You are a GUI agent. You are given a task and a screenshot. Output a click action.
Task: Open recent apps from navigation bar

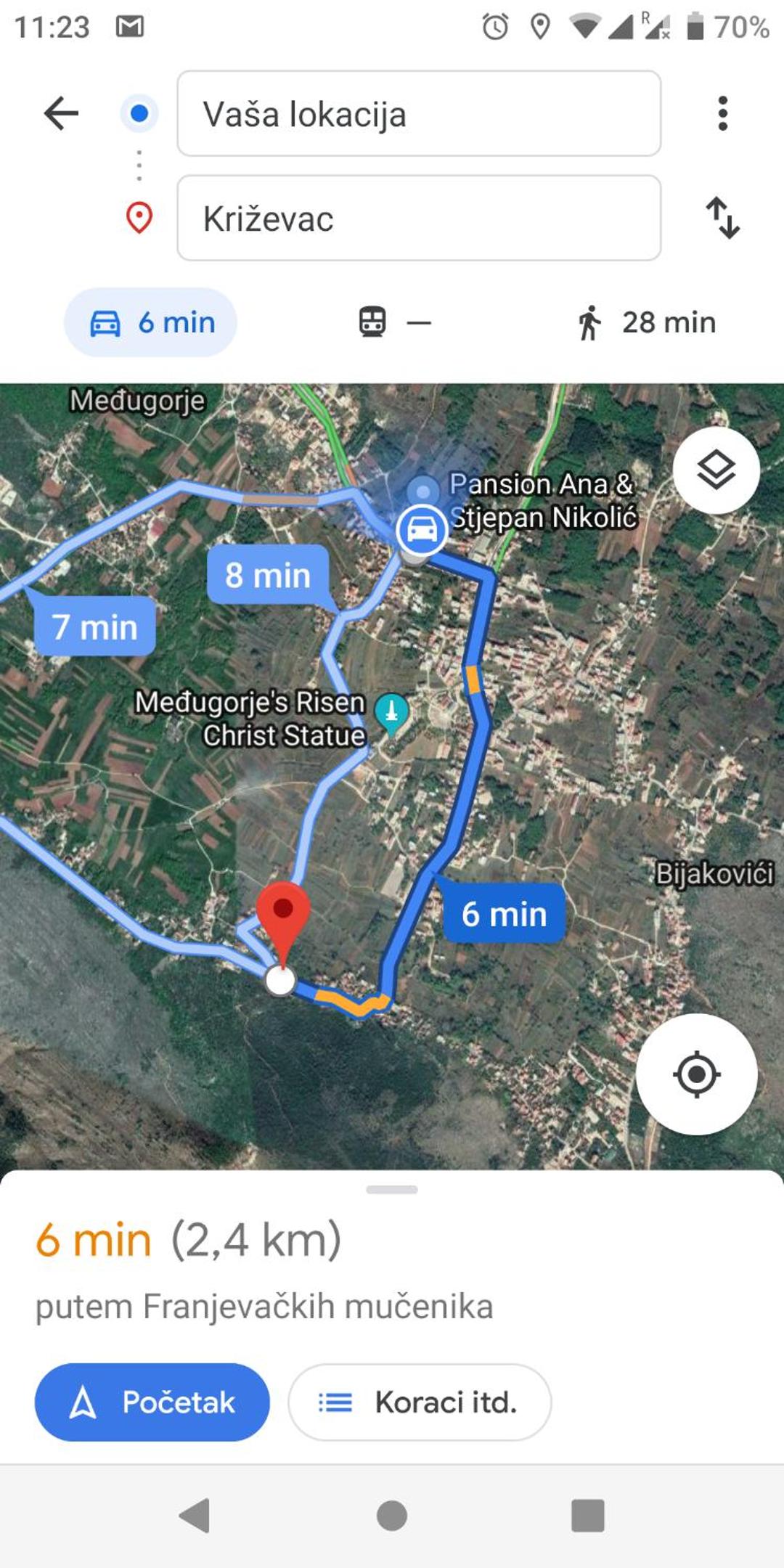pyautogui.click(x=588, y=1516)
